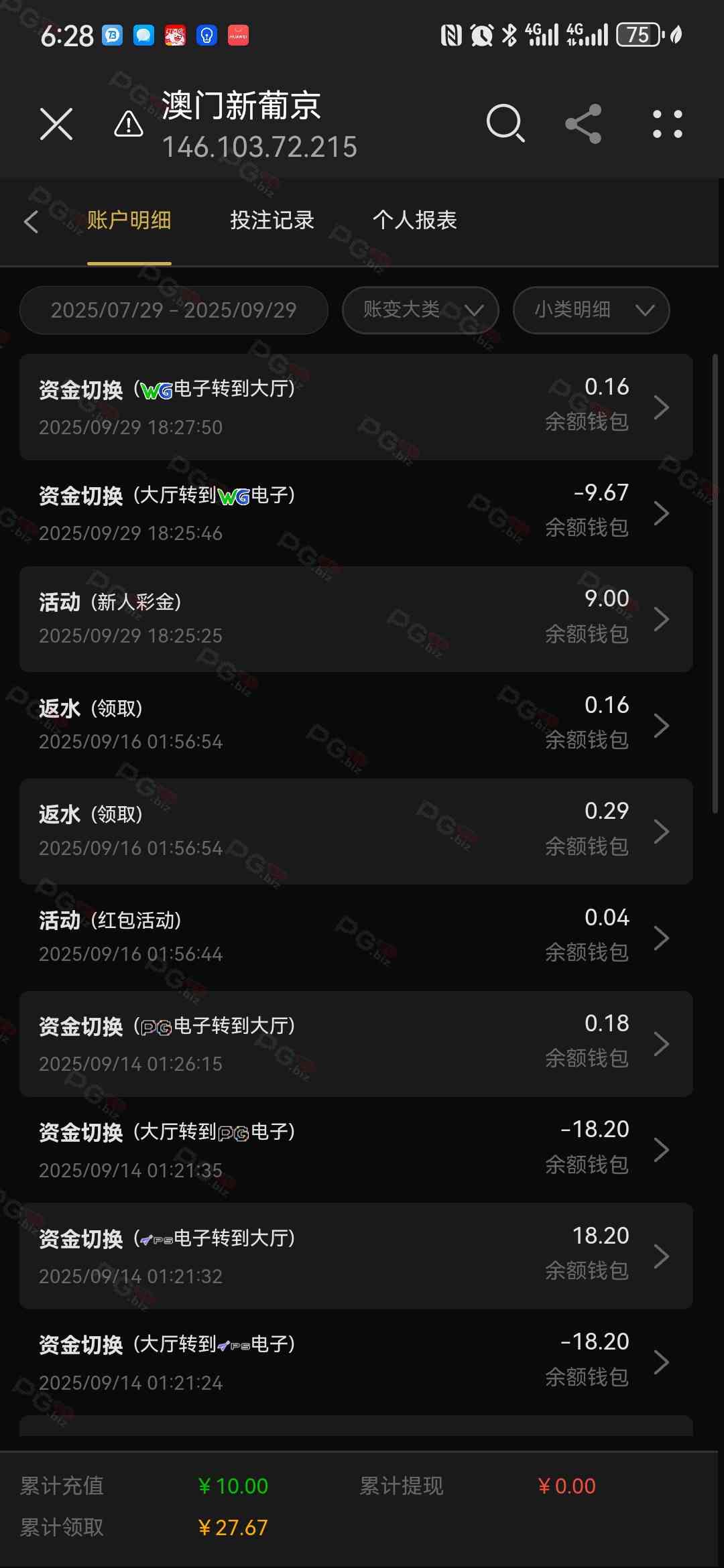
Task: Open the -9.67 transfer record at 18:25:46
Action: [355, 513]
